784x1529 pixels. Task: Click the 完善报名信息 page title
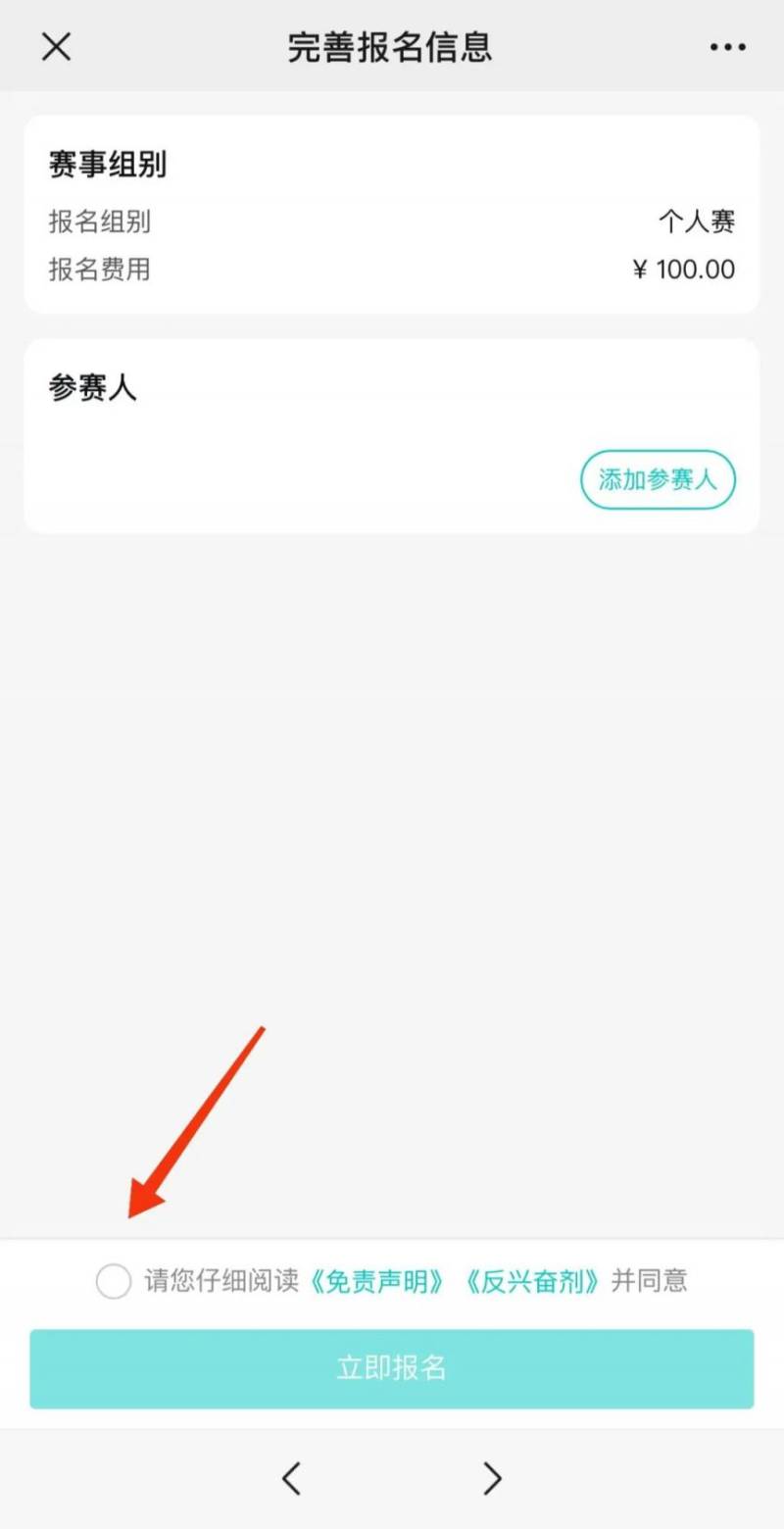pyautogui.click(x=391, y=46)
